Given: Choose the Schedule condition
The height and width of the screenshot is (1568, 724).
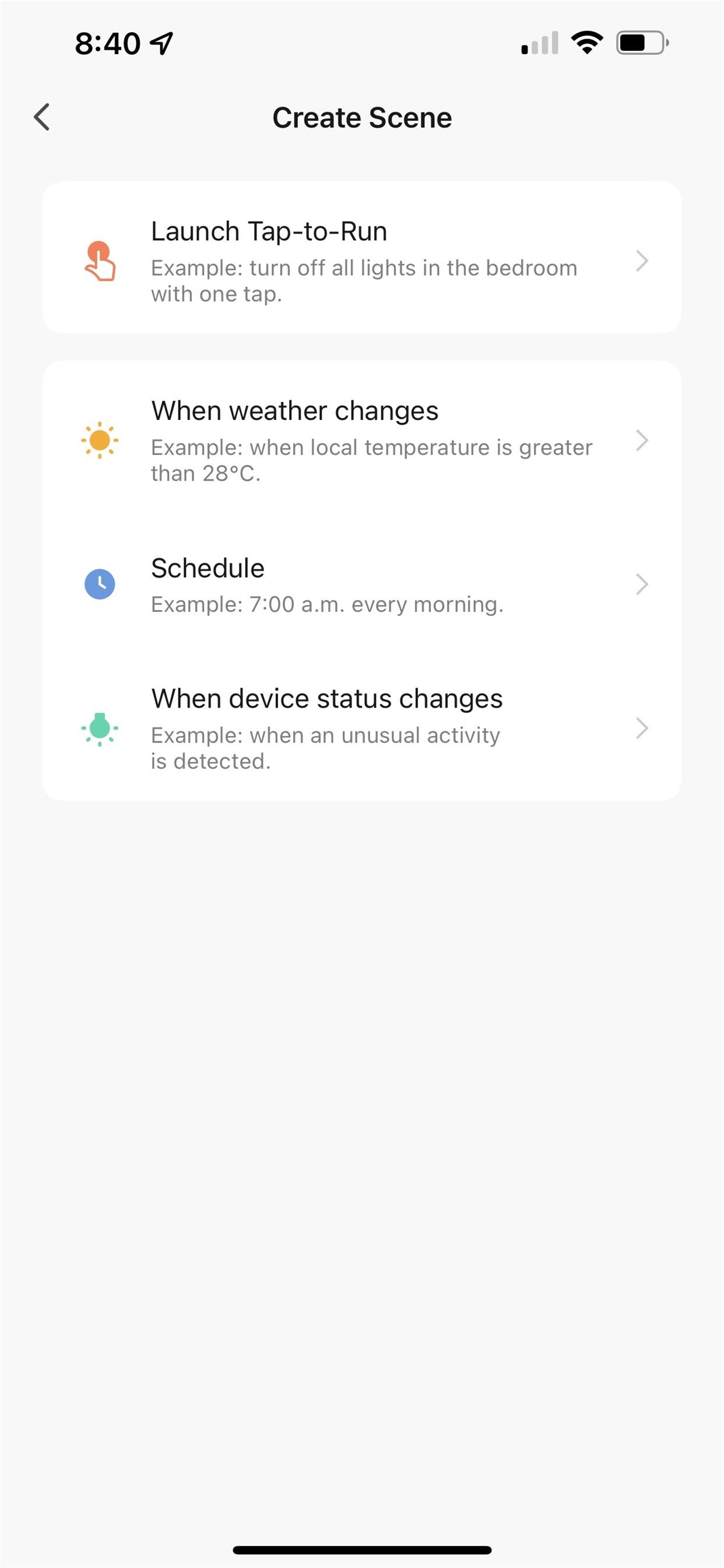Looking at the screenshot, I should point(362,584).
